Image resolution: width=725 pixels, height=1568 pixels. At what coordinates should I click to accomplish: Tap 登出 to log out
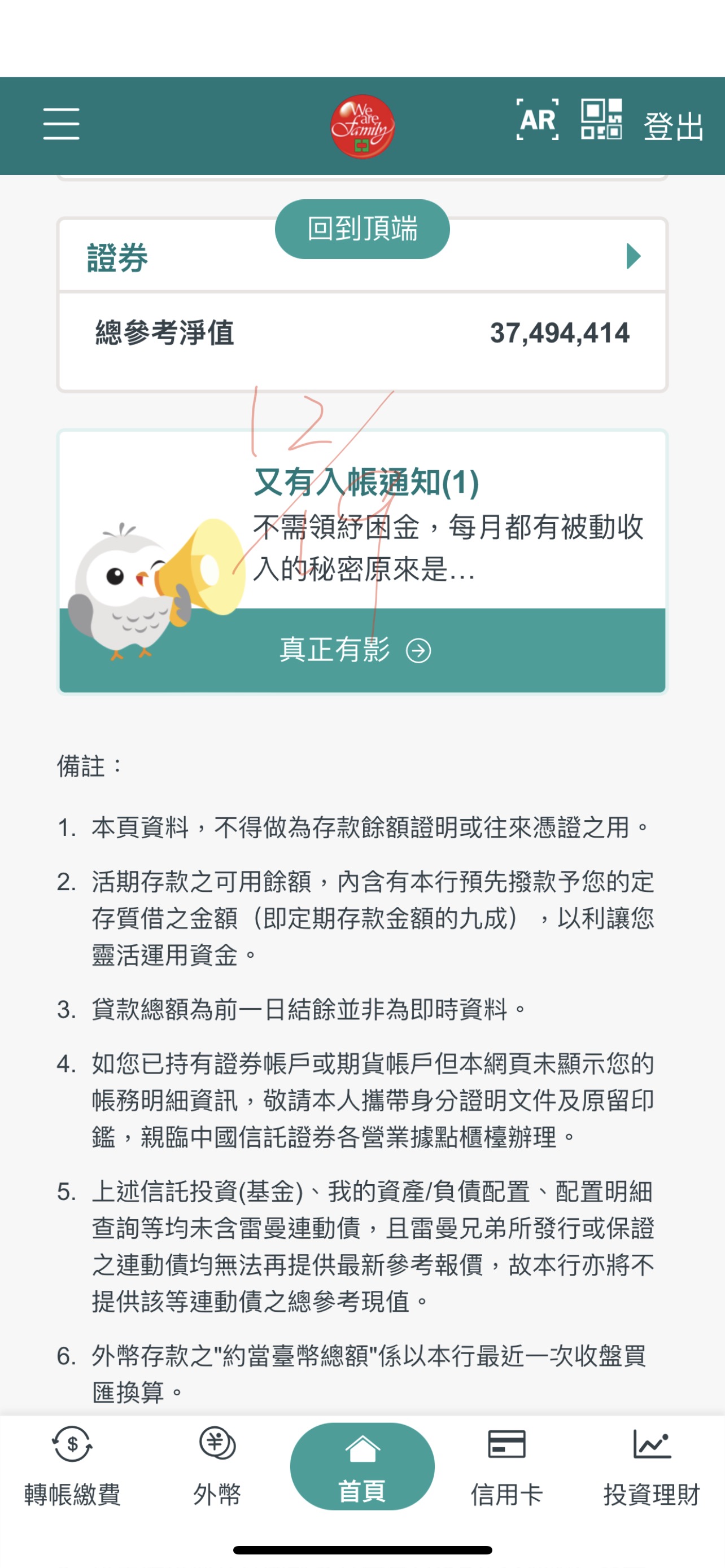(673, 126)
